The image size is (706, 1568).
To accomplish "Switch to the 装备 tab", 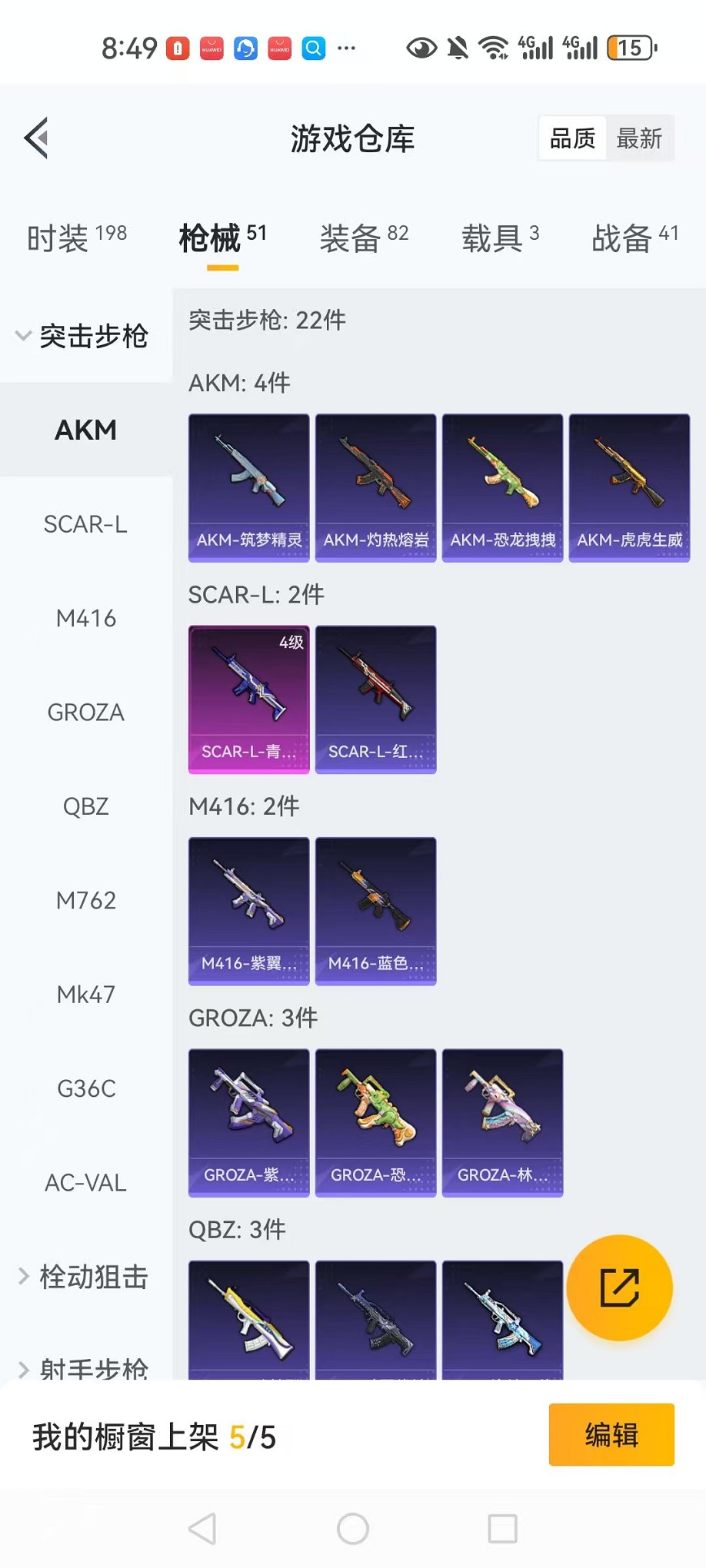I will click(363, 238).
